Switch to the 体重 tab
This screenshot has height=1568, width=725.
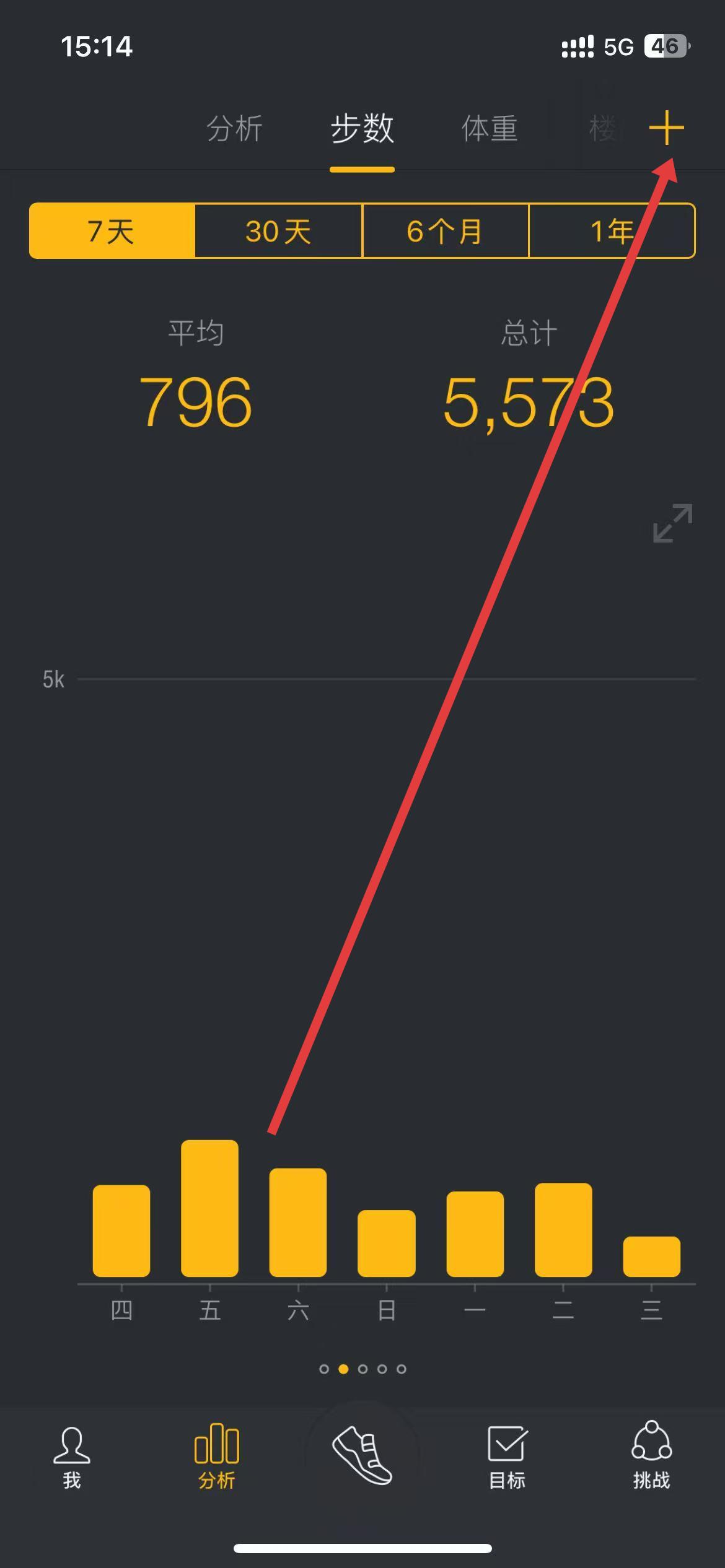click(489, 129)
